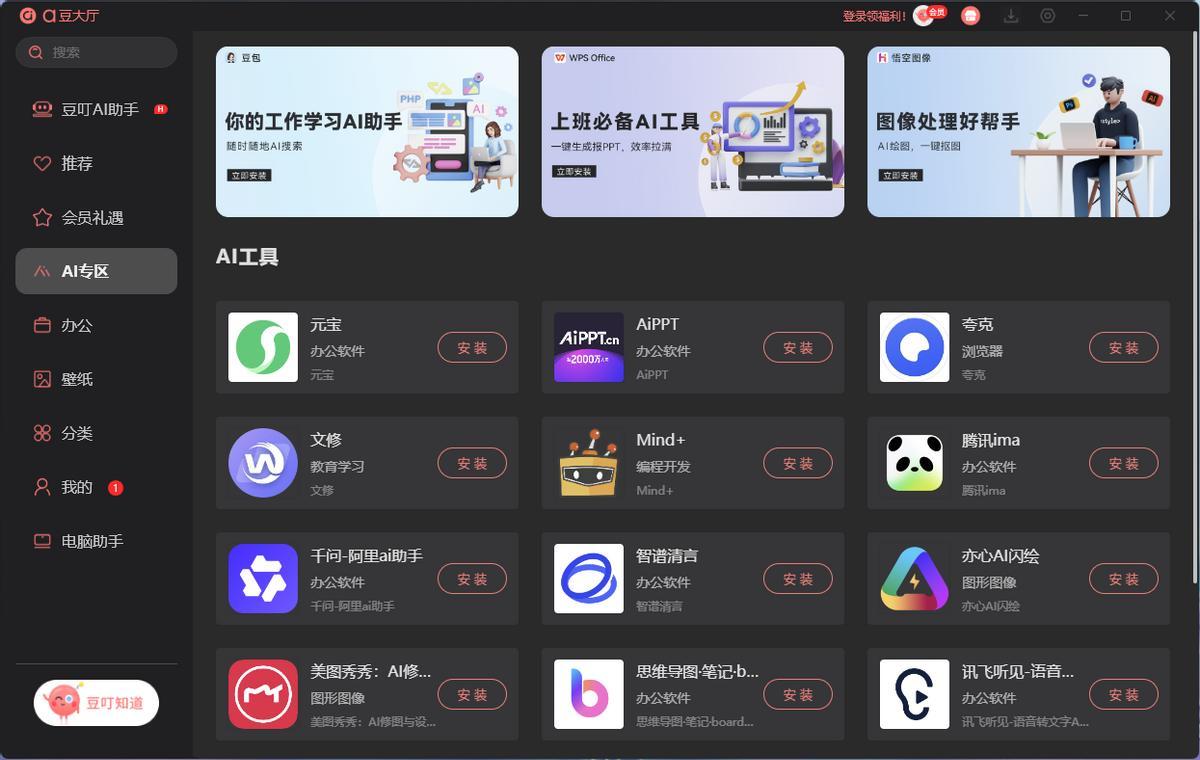Image resolution: width=1200 pixels, height=760 pixels.
Task: Install 腾讯ima app
Action: (1123, 463)
